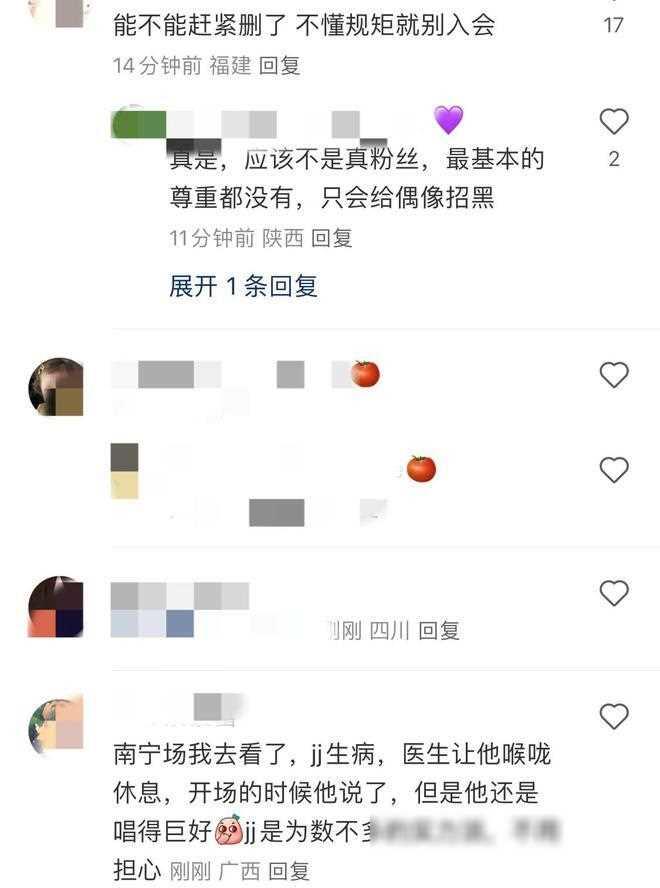This screenshot has height=888, width=660.
Task: Like the comment posted from 四川
Action: point(613,593)
